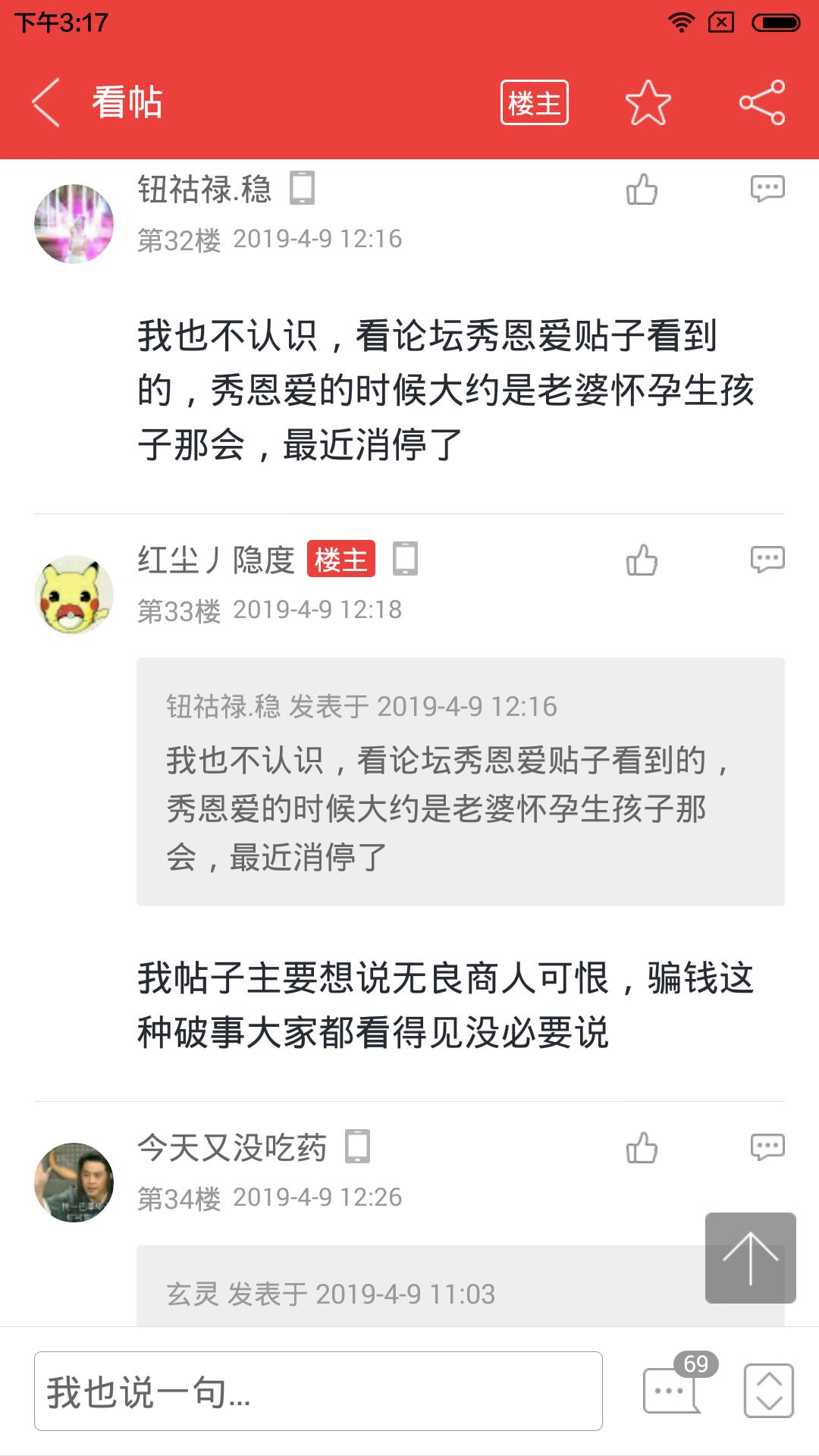Image resolution: width=819 pixels, height=1456 pixels.
Task: Jump back to top of thread
Action: point(750,1258)
